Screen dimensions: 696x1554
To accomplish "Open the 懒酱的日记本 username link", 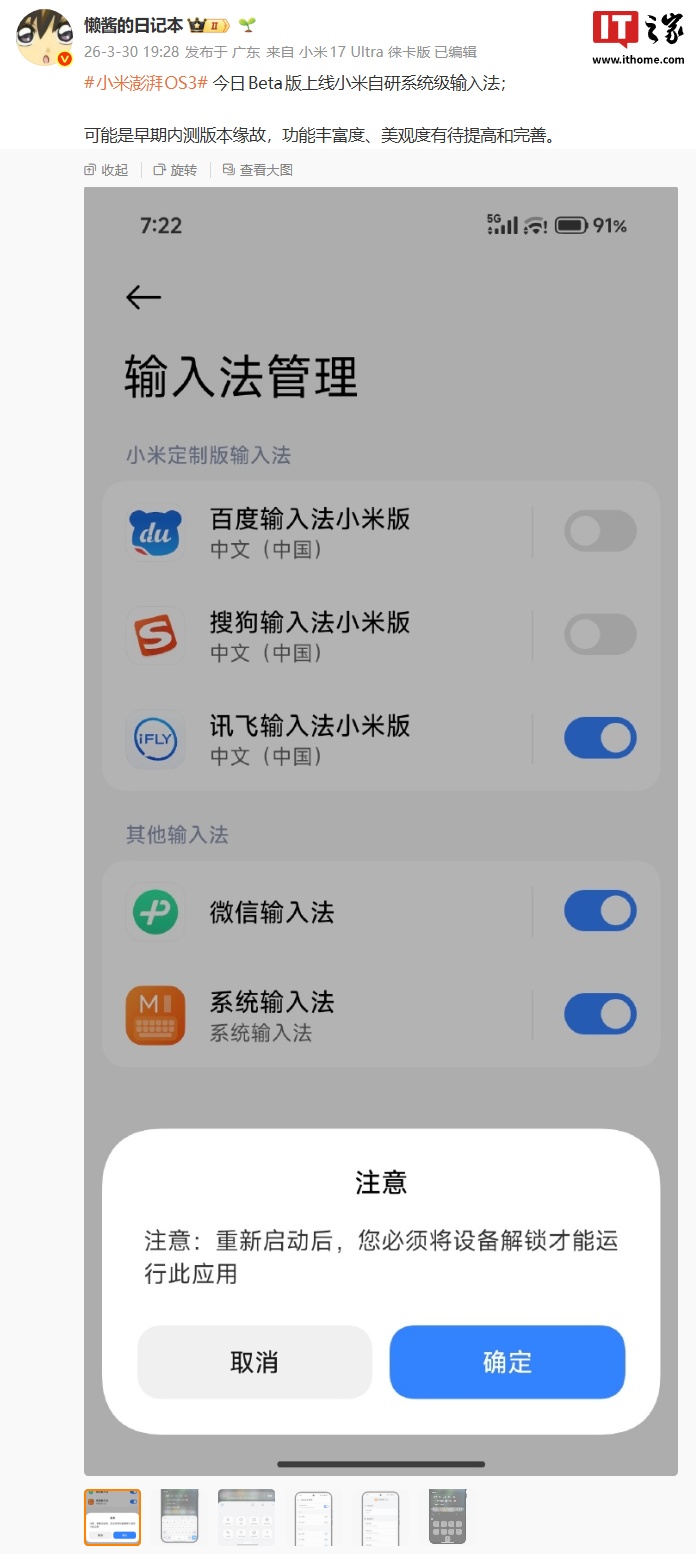I will pyautogui.click(x=134, y=26).
